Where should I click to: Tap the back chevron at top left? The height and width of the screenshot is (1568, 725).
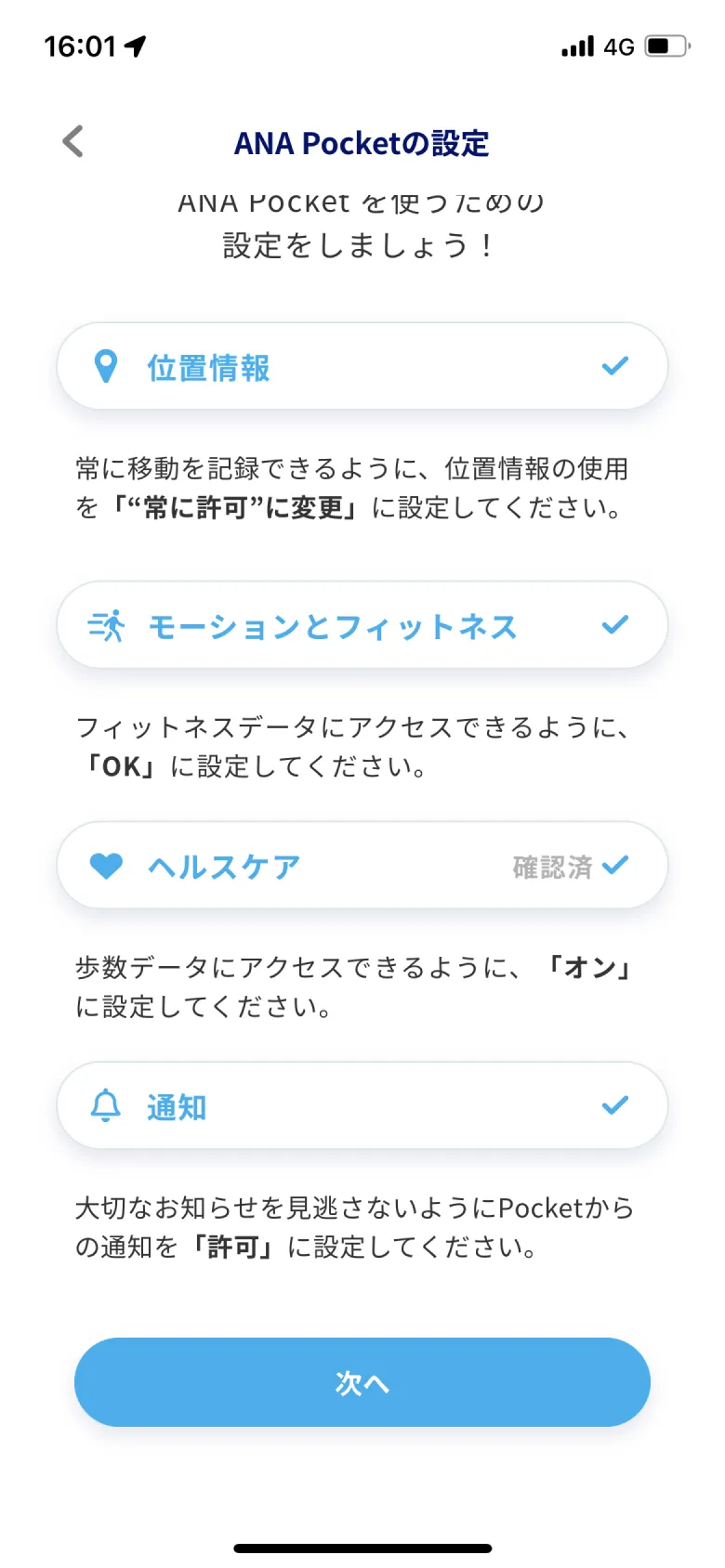pos(72,140)
